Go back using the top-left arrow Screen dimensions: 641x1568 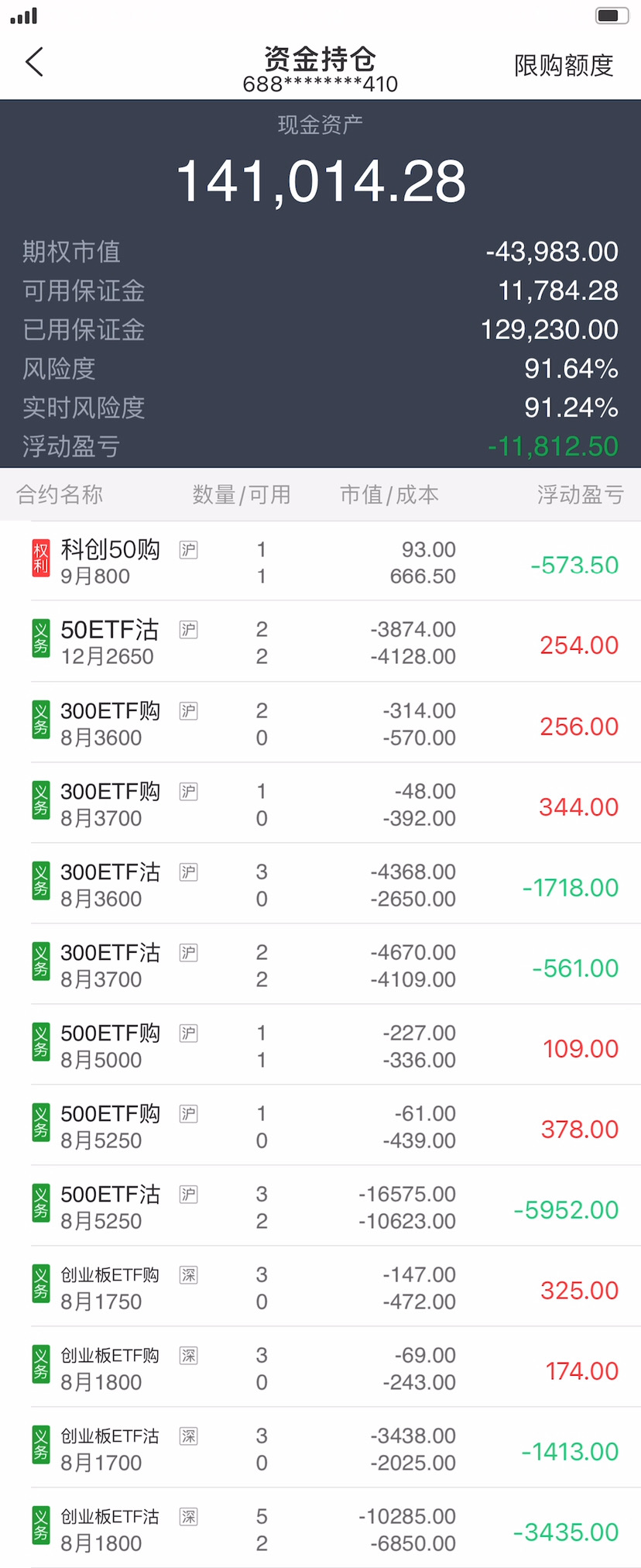35,62
